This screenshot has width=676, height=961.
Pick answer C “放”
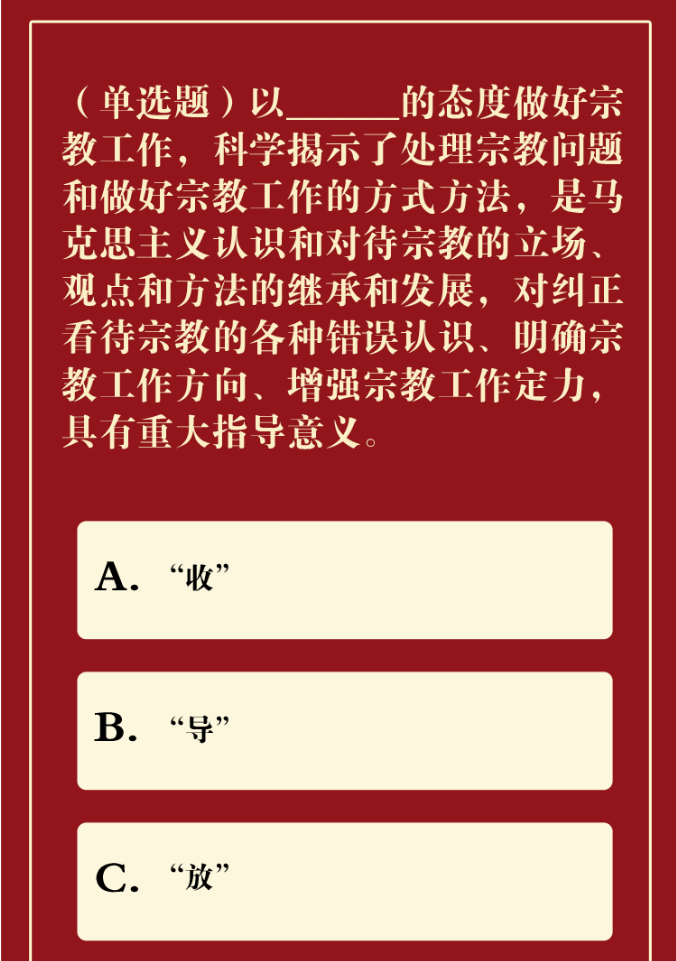point(344,880)
